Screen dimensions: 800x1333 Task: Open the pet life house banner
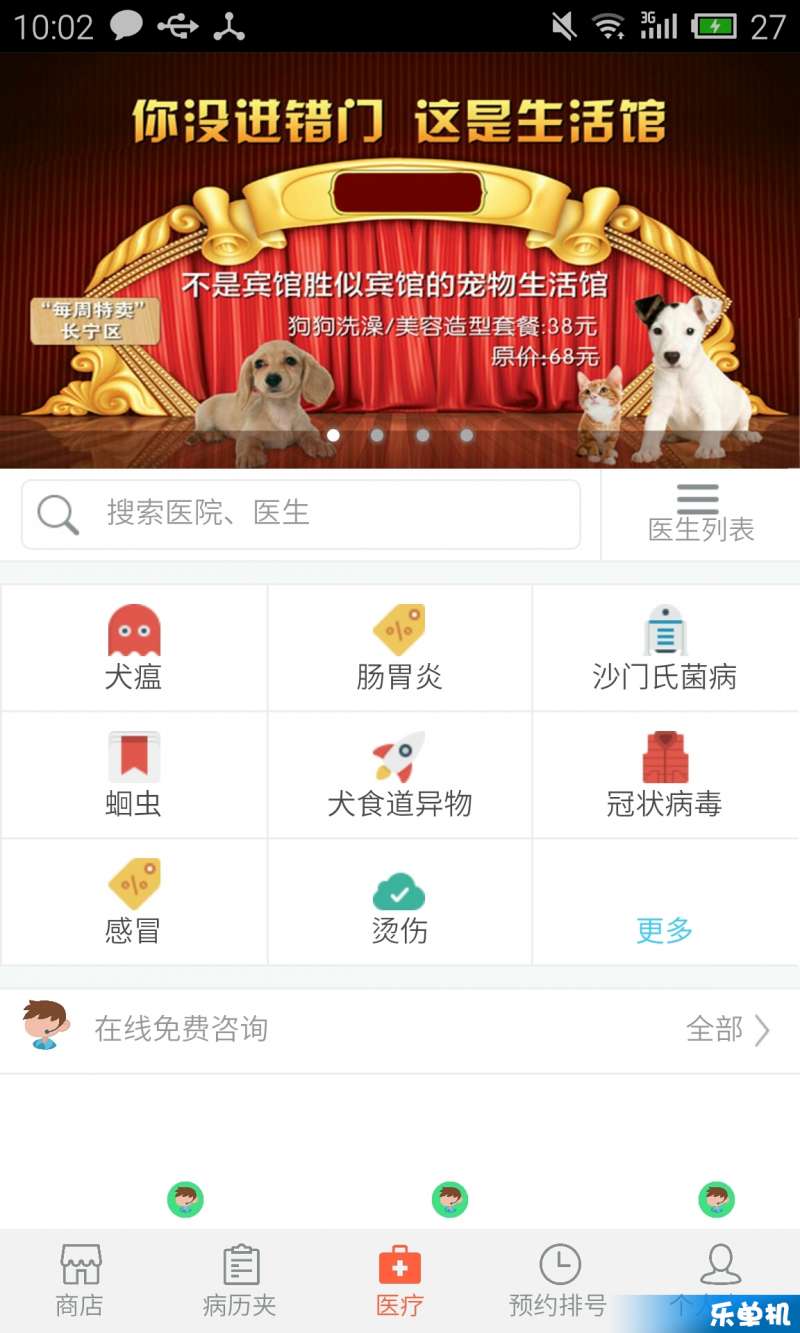click(x=400, y=260)
